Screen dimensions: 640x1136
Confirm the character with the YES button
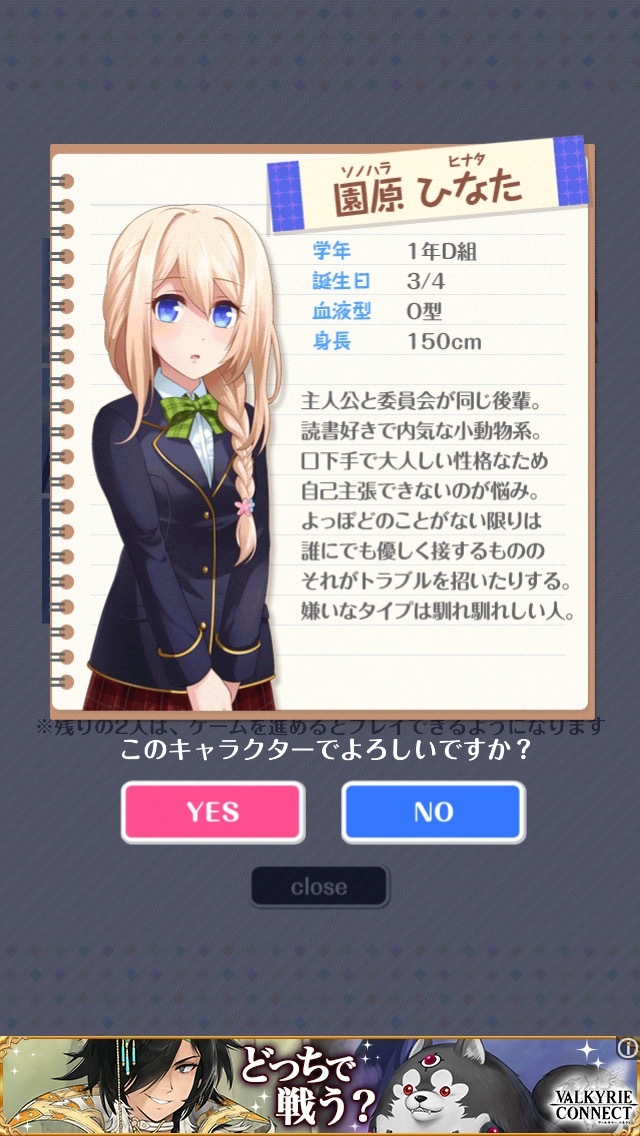click(x=212, y=811)
